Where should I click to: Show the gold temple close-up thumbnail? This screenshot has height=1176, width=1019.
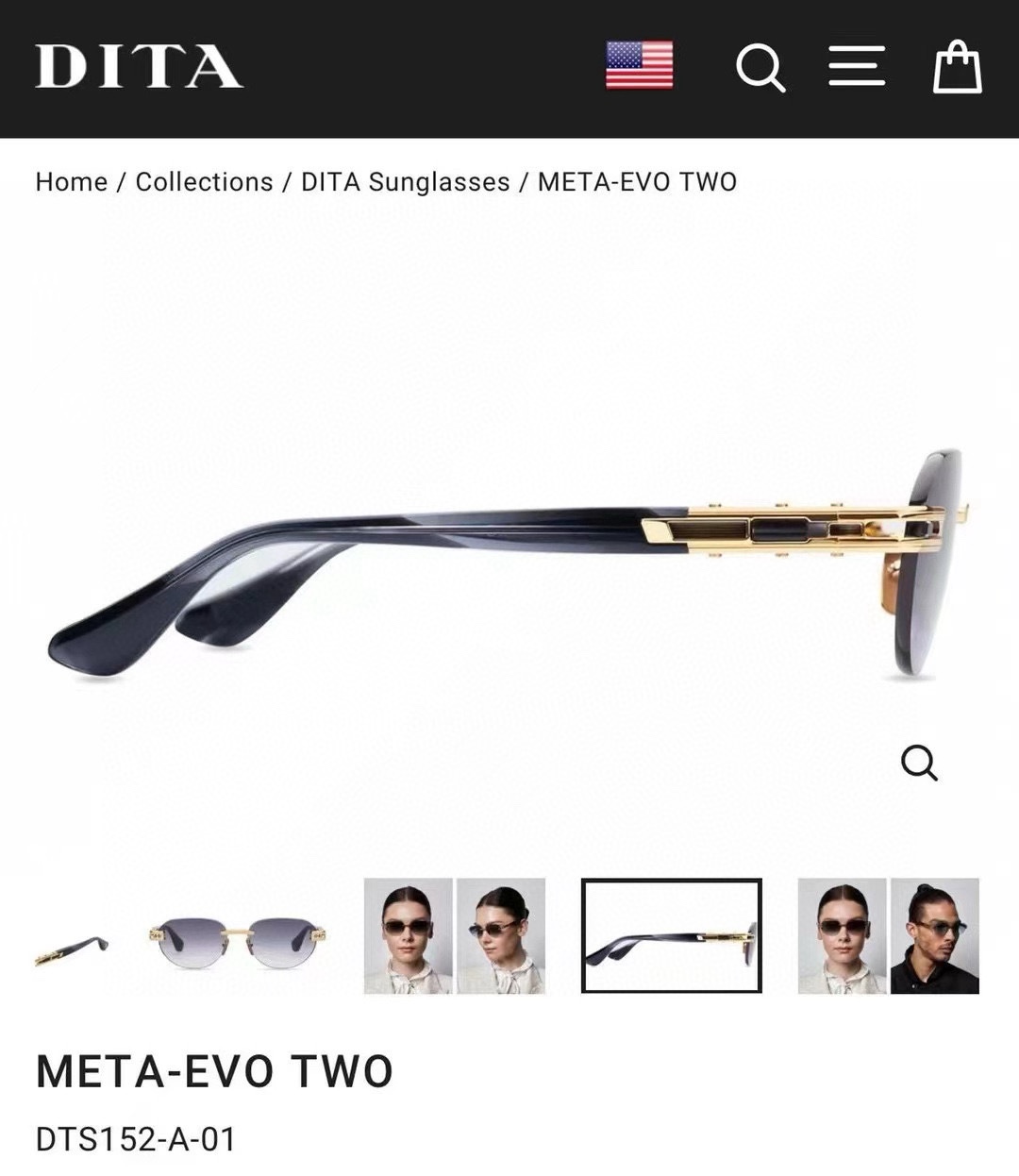[x=72, y=947]
